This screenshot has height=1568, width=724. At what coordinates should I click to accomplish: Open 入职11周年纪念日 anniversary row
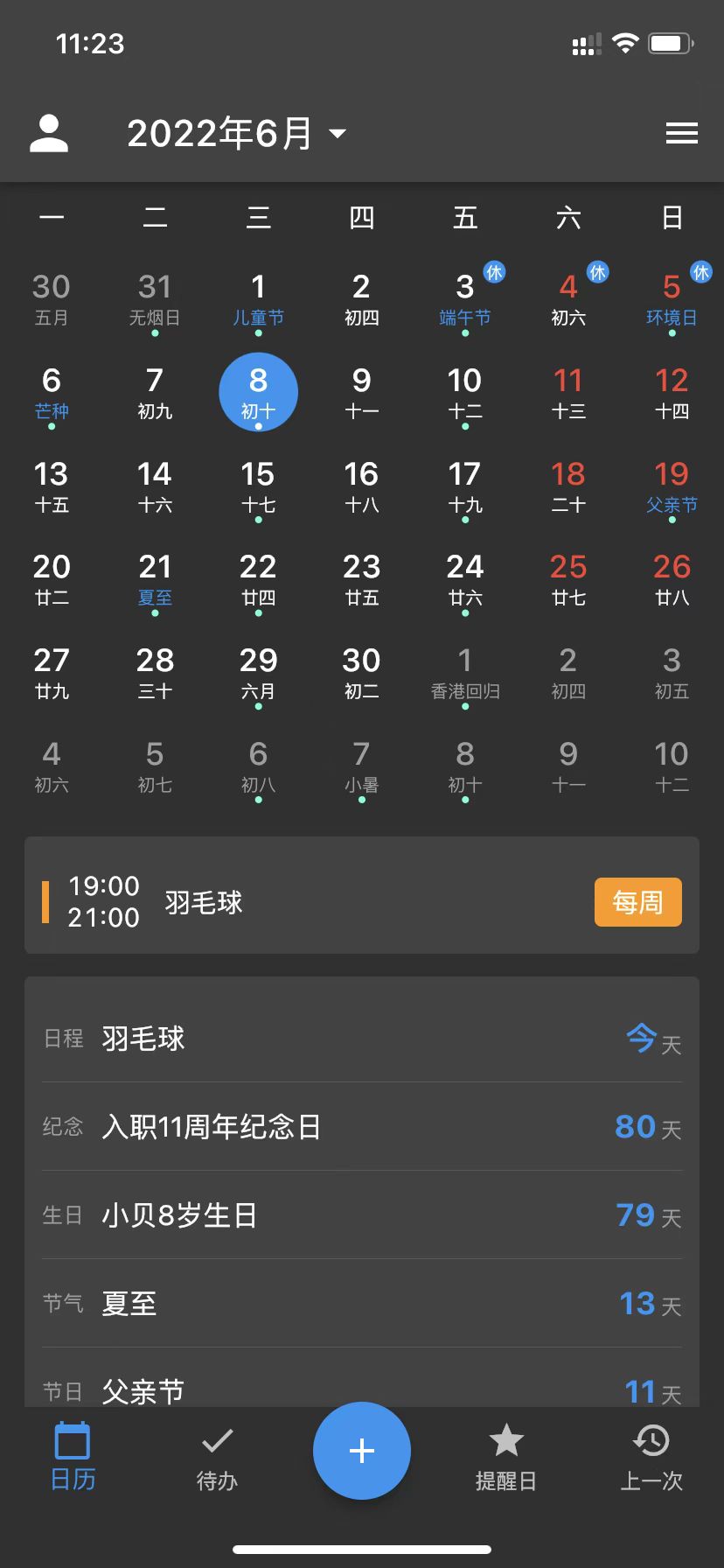[x=361, y=1127]
